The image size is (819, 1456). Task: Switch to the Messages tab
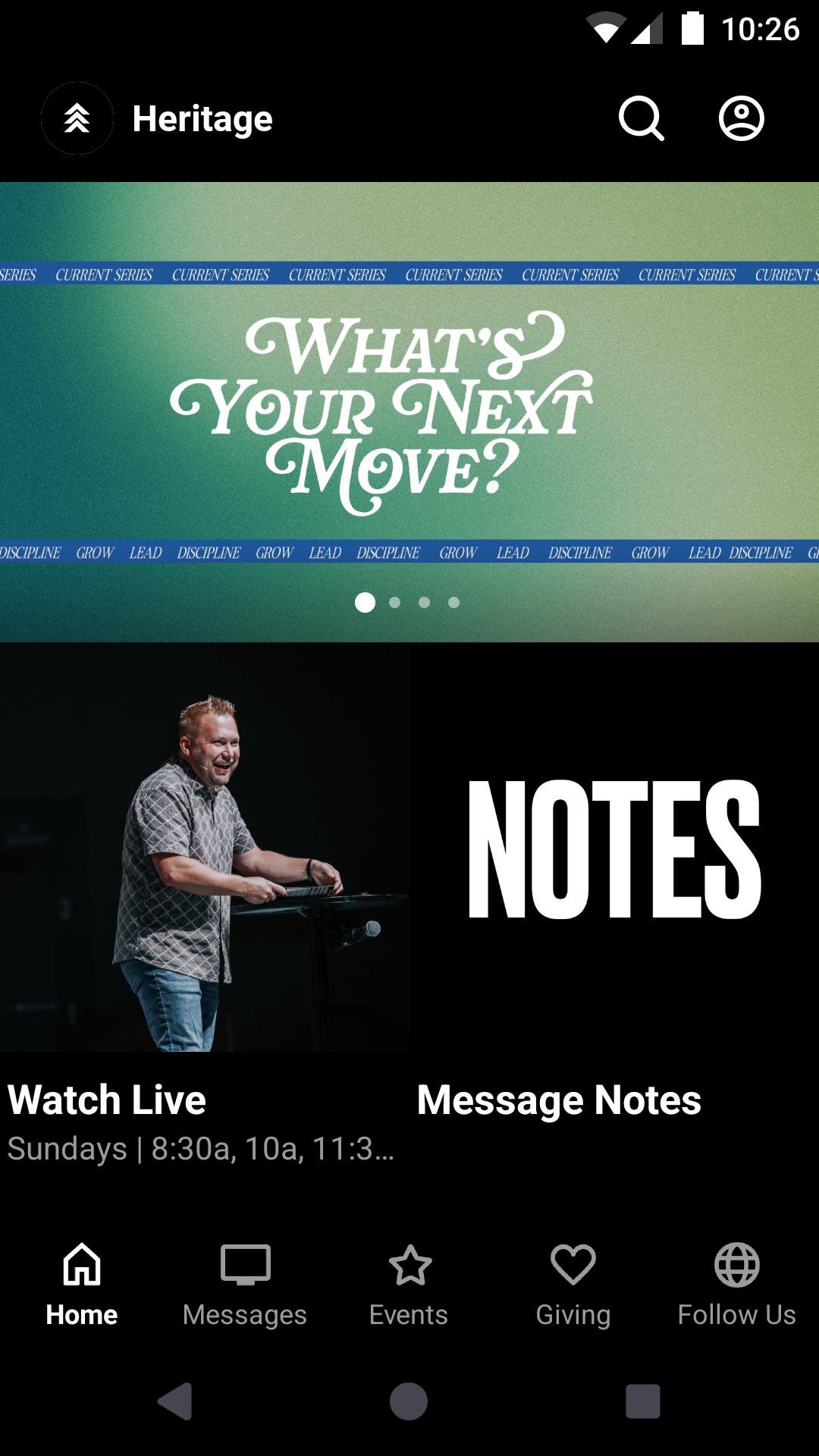click(245, 1282)
